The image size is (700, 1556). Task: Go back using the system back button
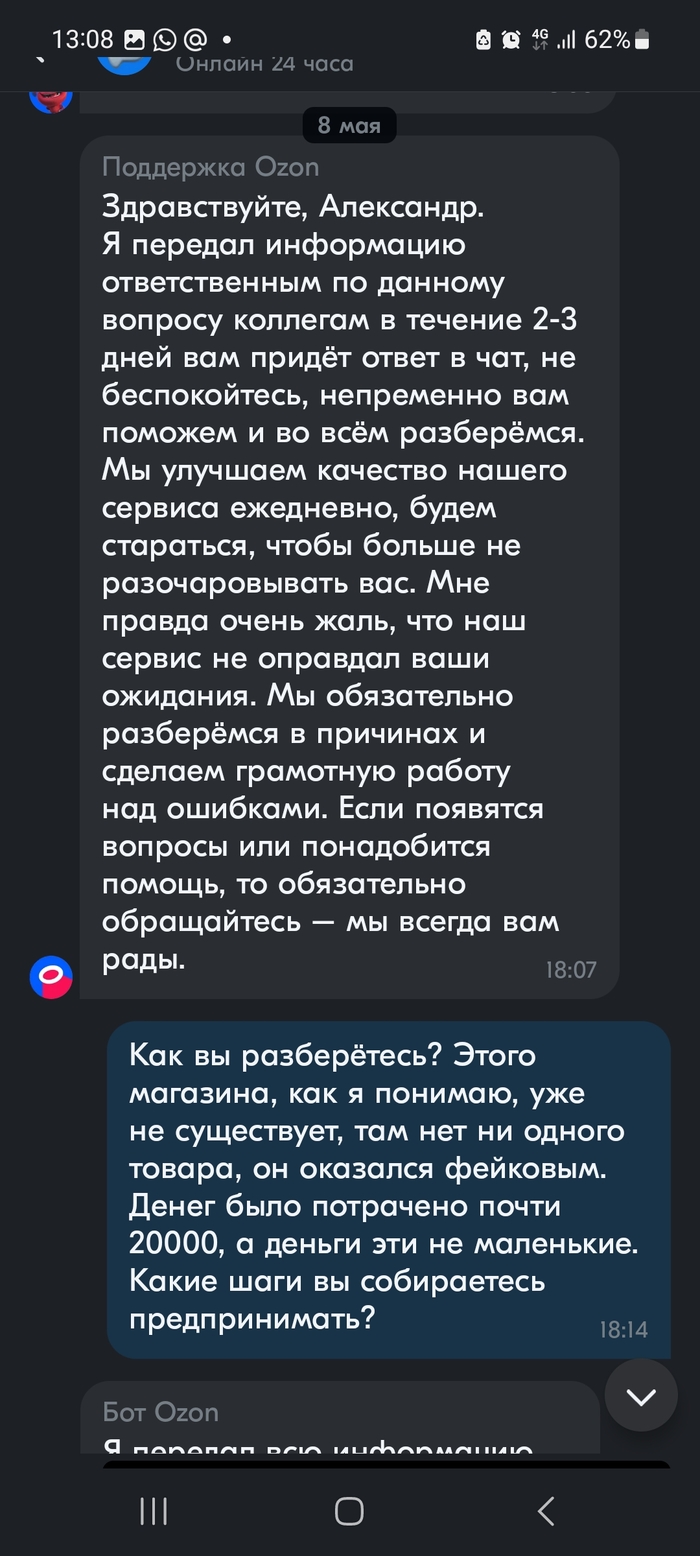[545, 1510]
